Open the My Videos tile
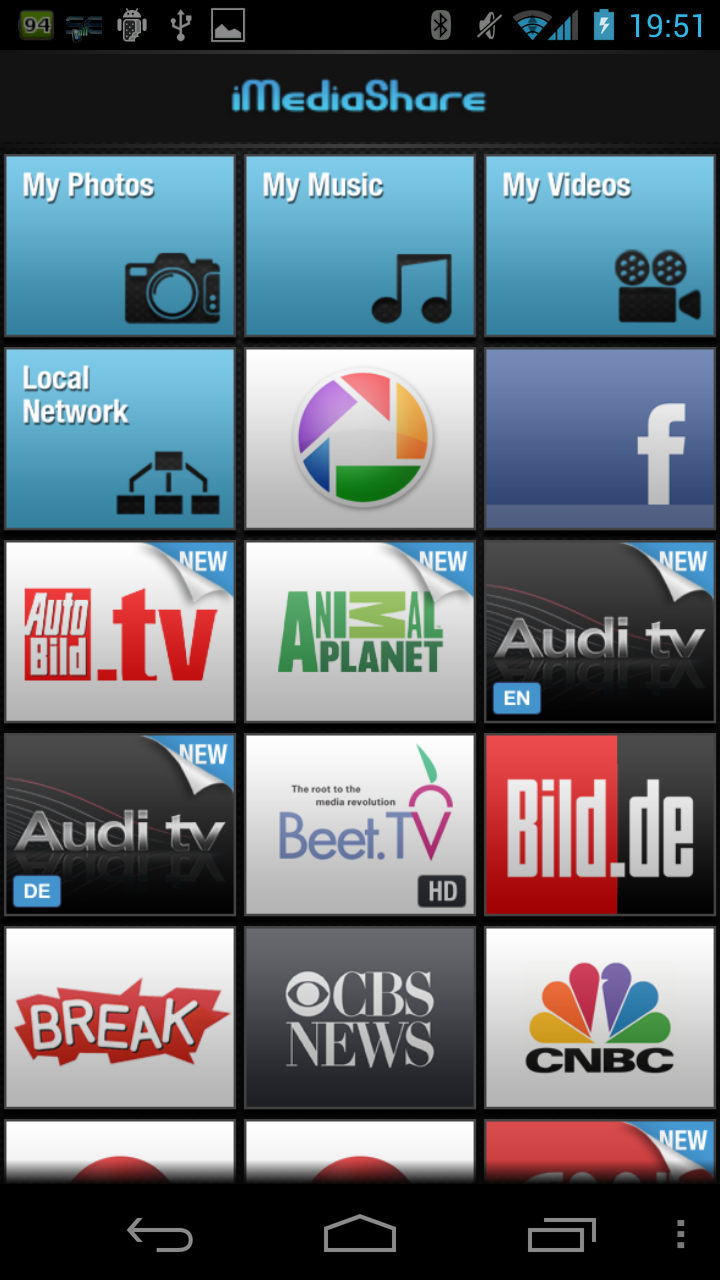The height and width of the screenshot is (1280, 720). coord(600,245)
